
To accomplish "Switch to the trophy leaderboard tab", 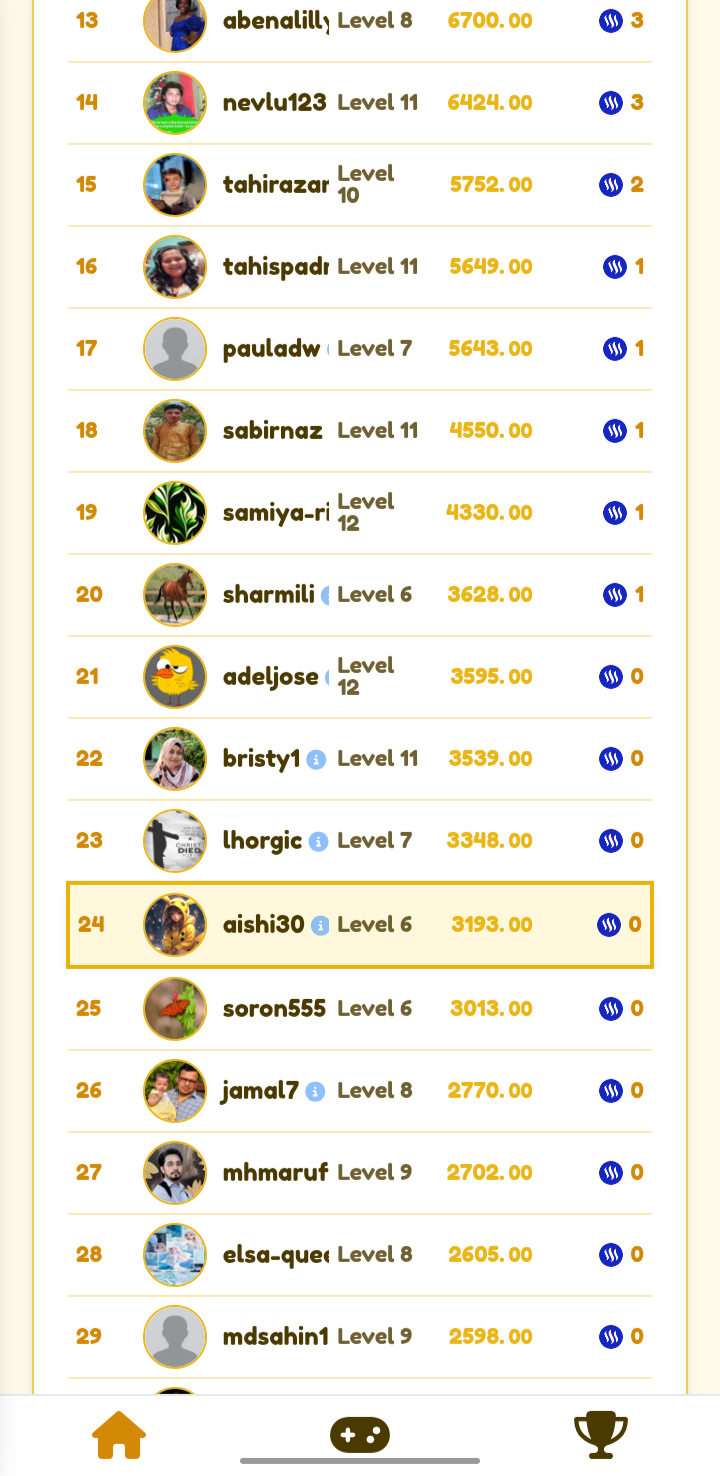I will click(601, 1435).
